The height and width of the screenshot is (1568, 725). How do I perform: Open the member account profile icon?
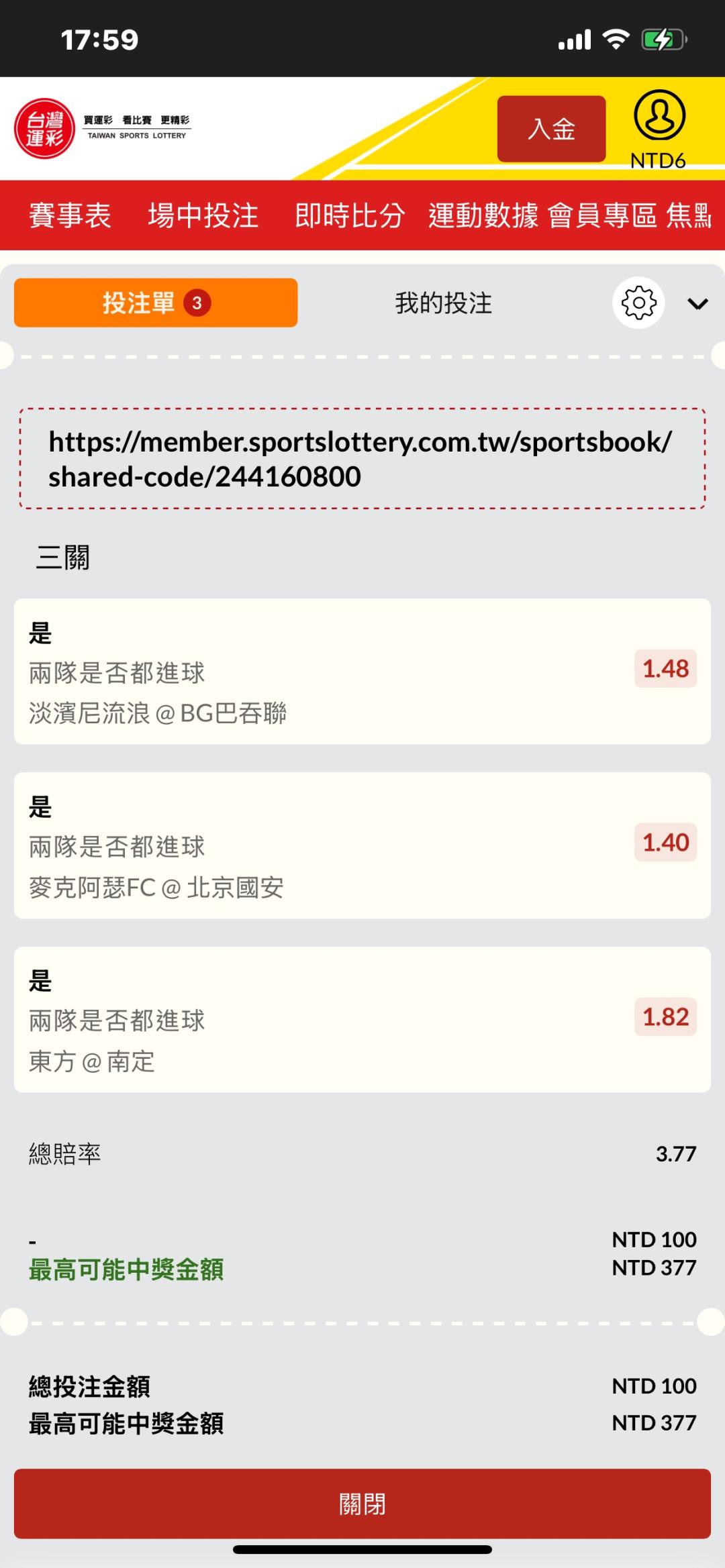click(659, 116)
